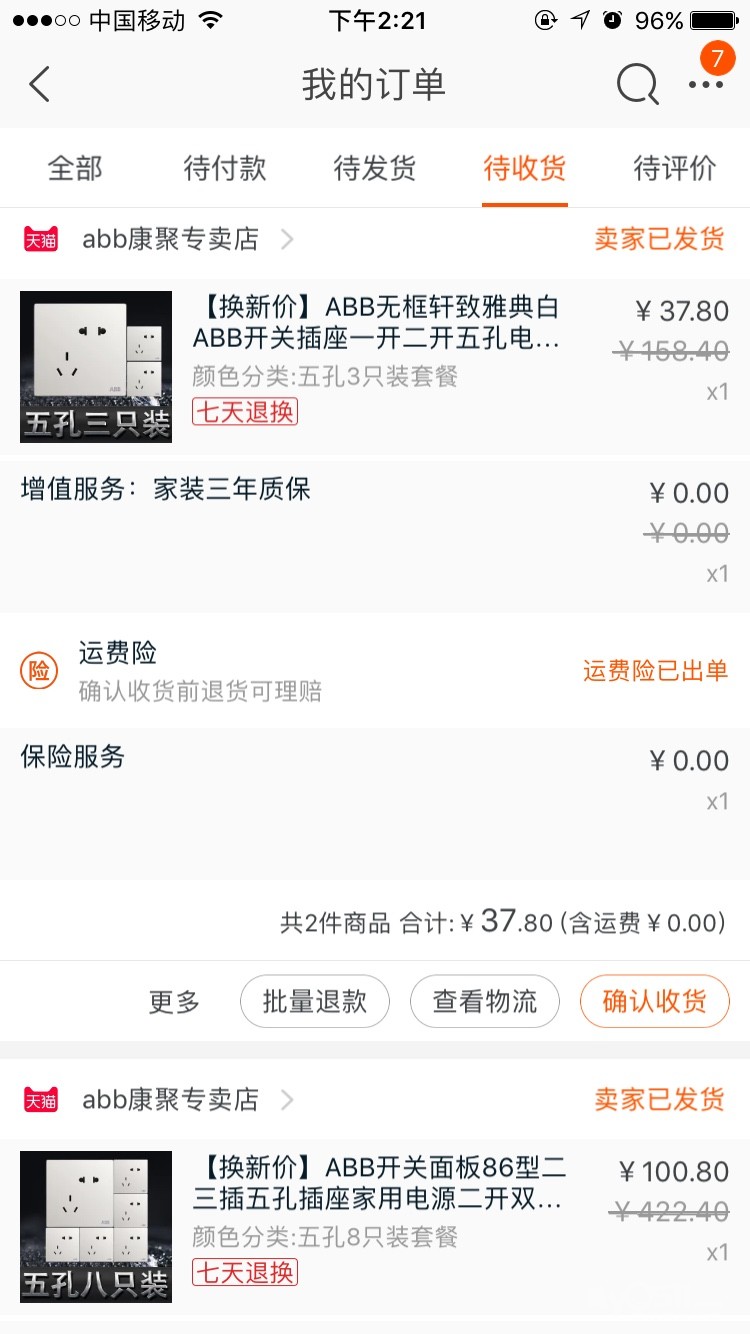Go back from My Orders
750x1334 pixels.
[40, 85]
